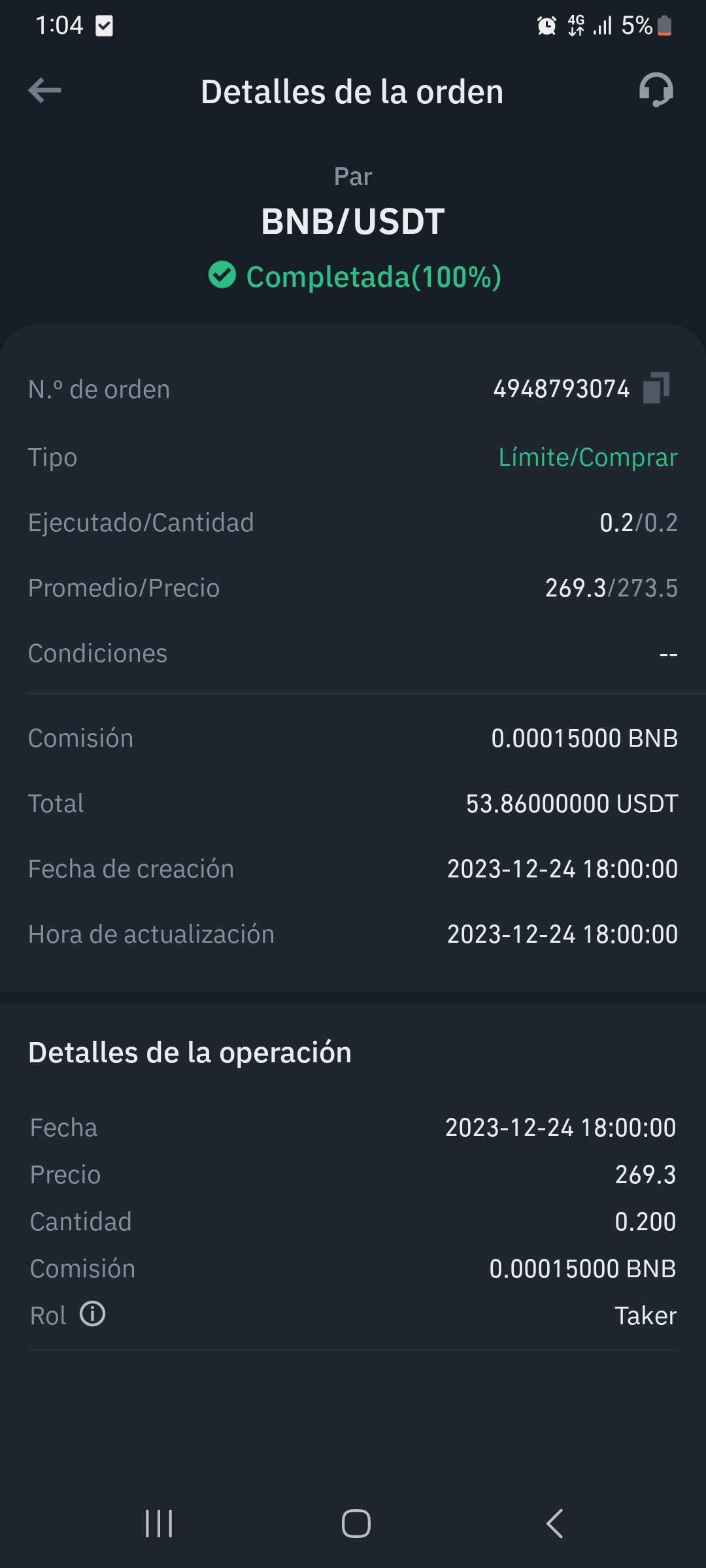The height and width of the screenshot is (1568, 706).
Task: Show info about the Rol field
Action: [92, 1314]
